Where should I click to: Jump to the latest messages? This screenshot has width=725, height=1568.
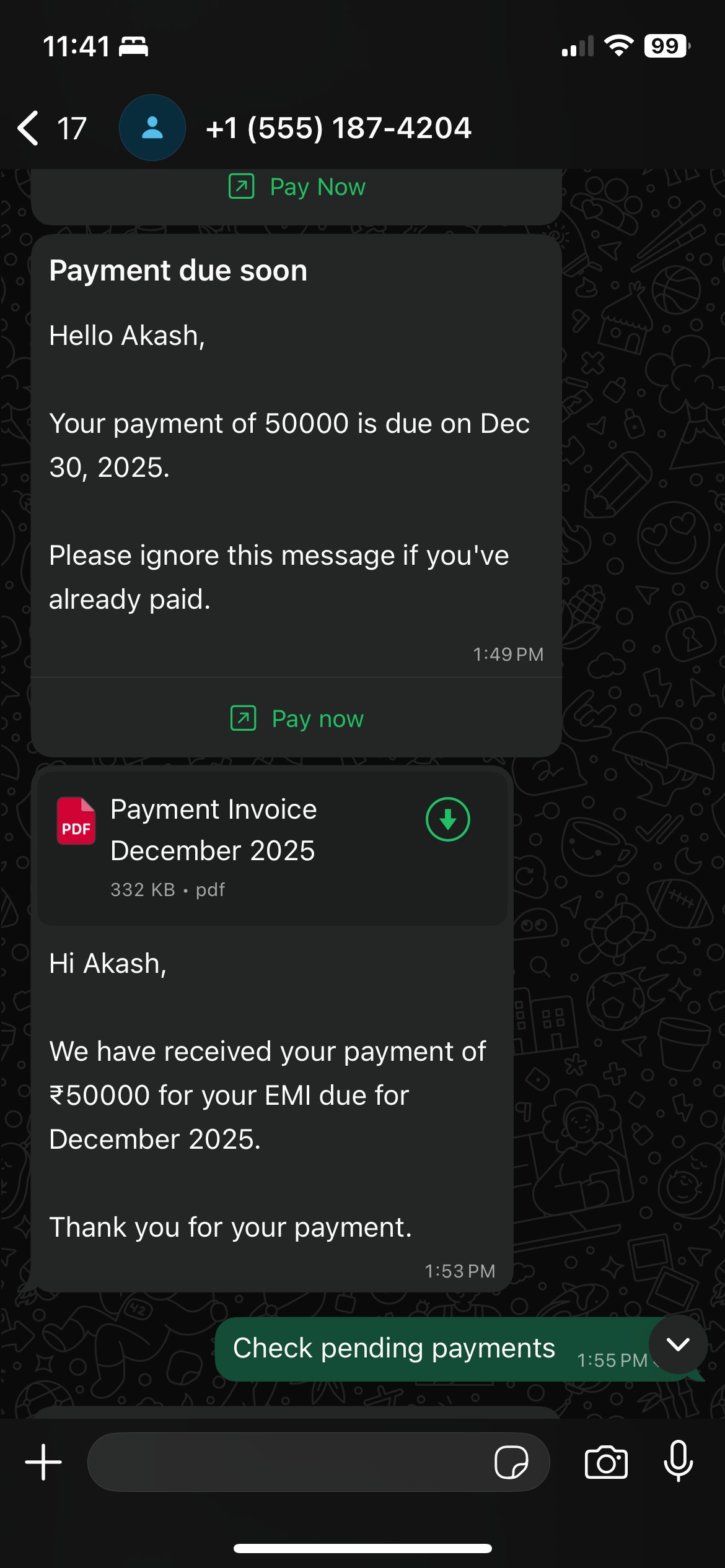click(x=678, y=1345)
